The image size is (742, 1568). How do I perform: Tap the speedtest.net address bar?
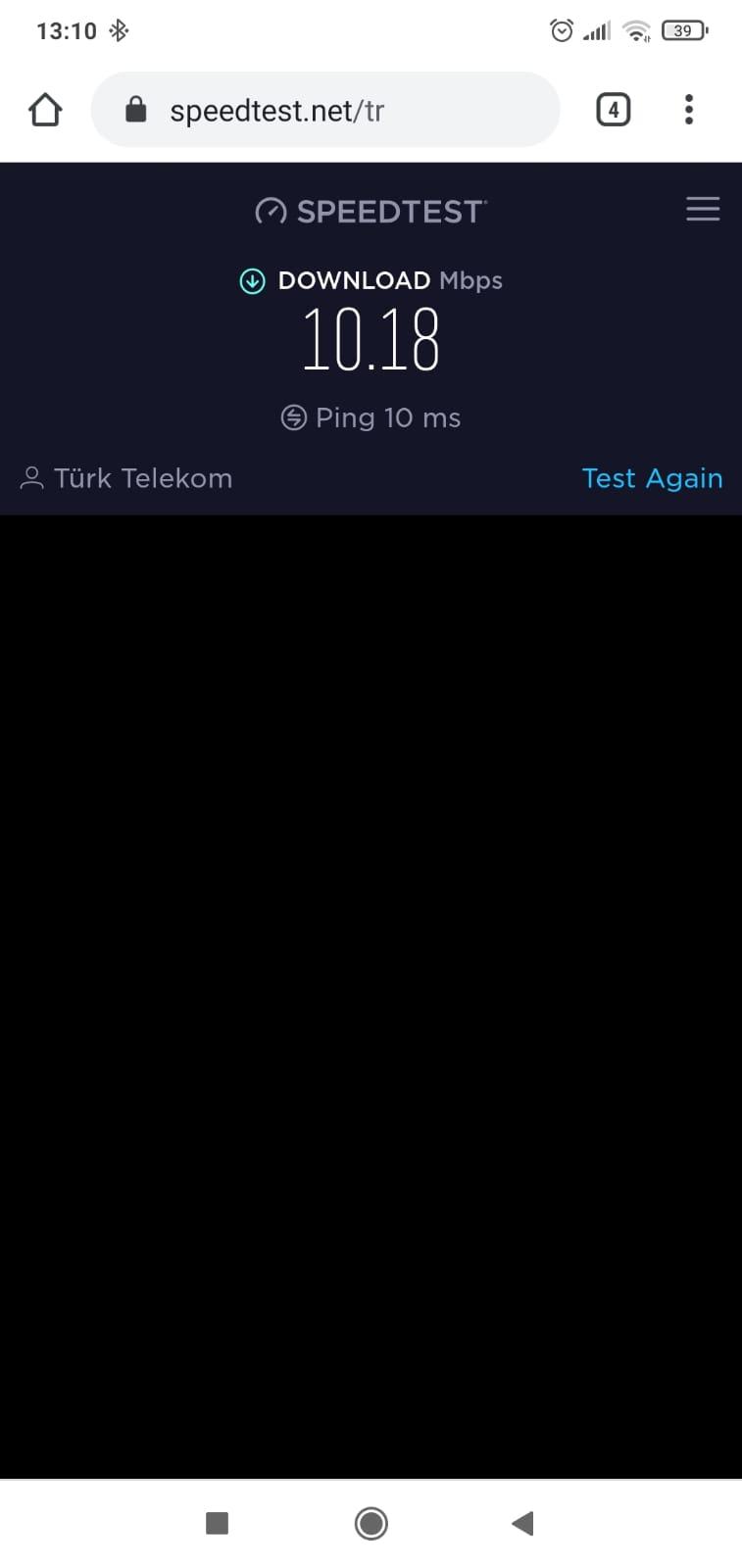click(324, 110)
